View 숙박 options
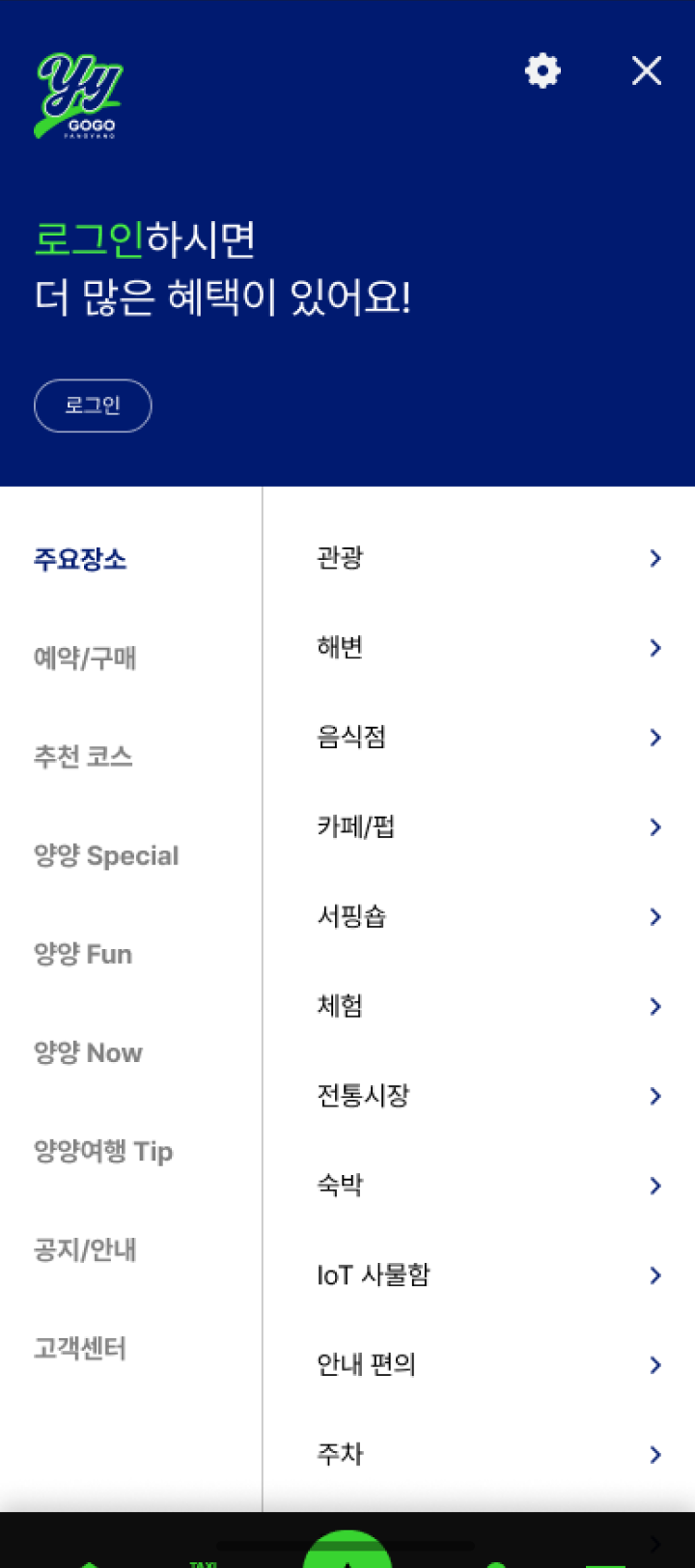Screen dimensions: 695x1568 [489, 1186]
